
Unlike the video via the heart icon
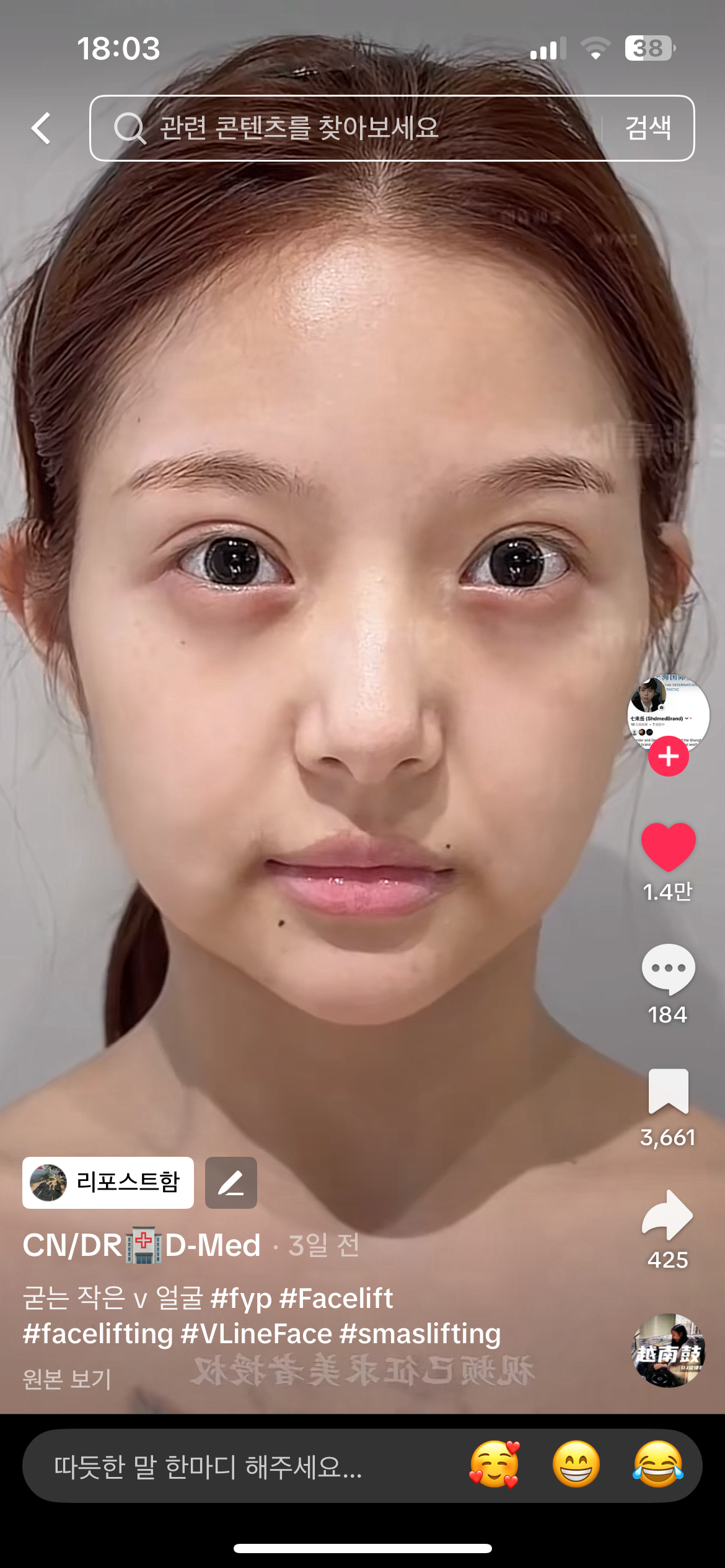click(x=668, y=847)
